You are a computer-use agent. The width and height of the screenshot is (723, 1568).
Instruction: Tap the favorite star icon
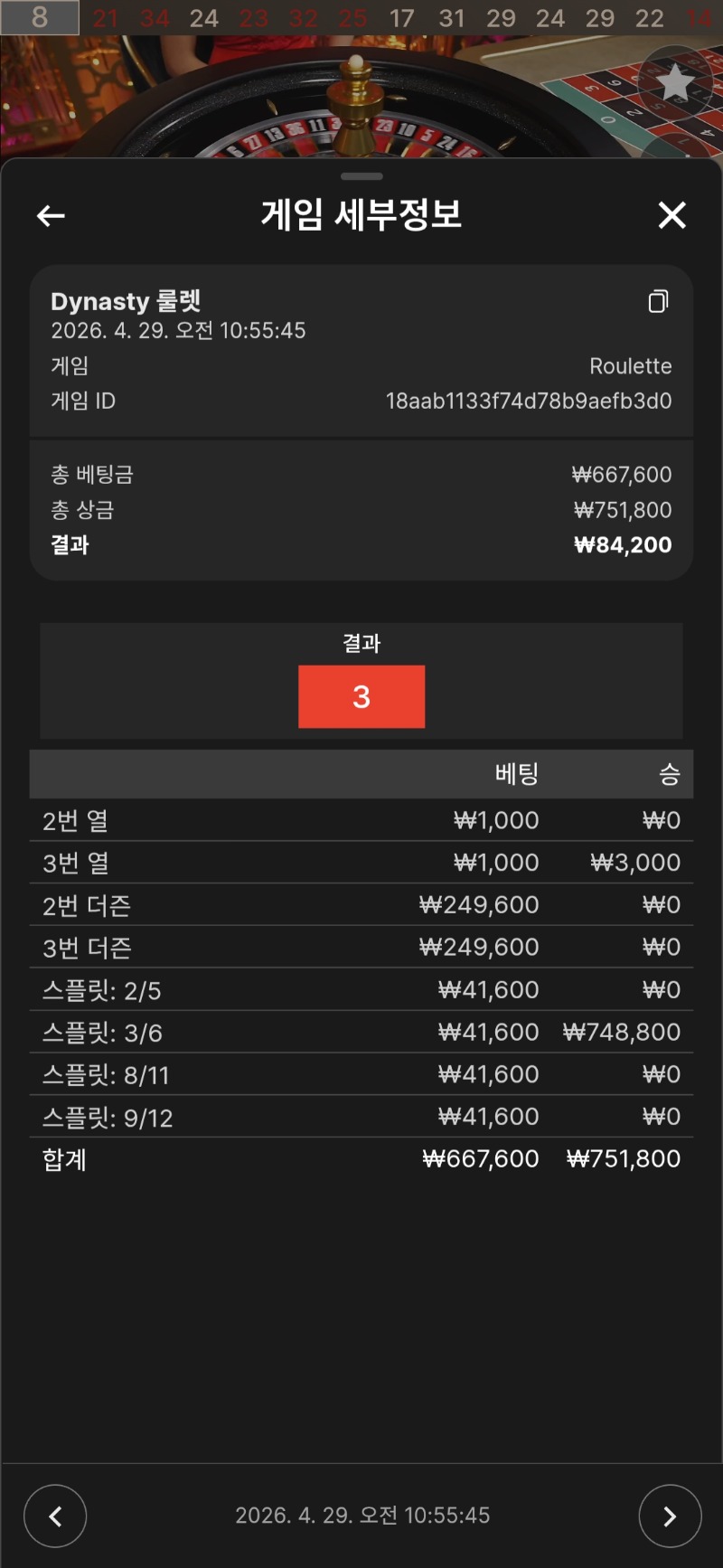(674, 83)
